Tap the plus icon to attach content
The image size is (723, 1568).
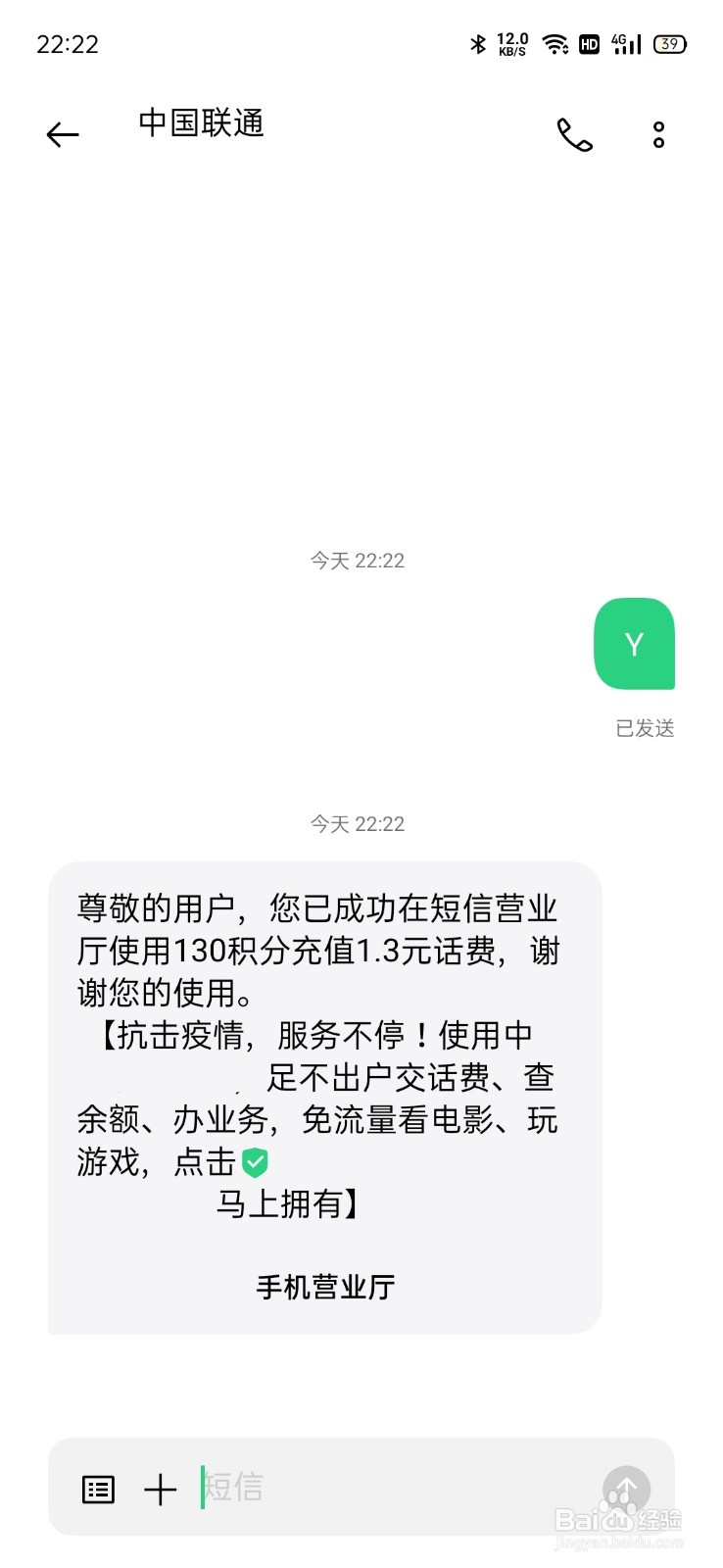coord(162,1489)
